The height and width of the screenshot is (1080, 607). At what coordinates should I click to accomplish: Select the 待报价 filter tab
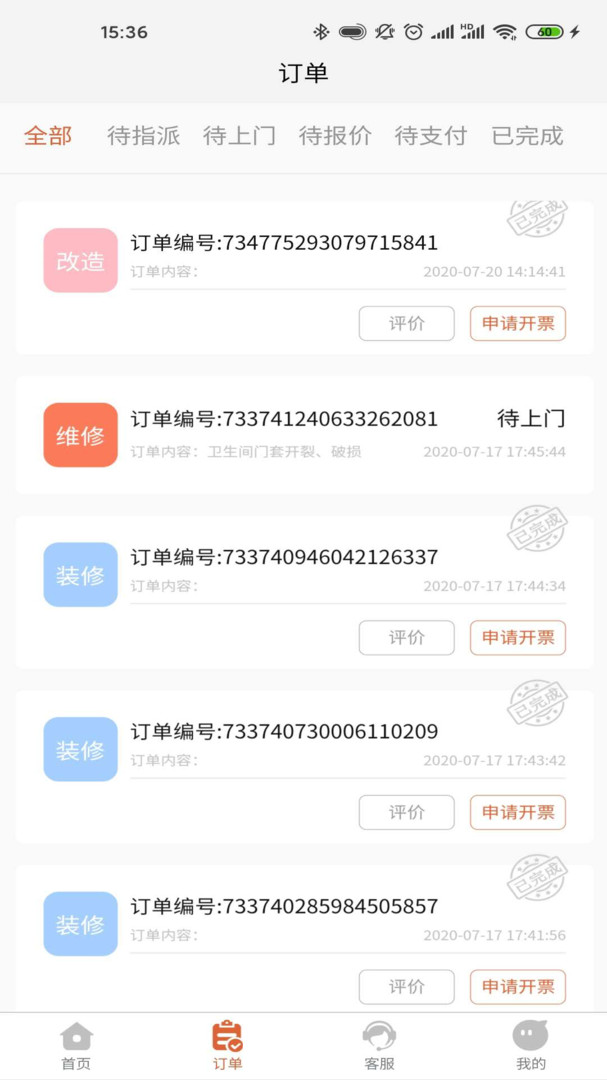[x=335, y=136]
